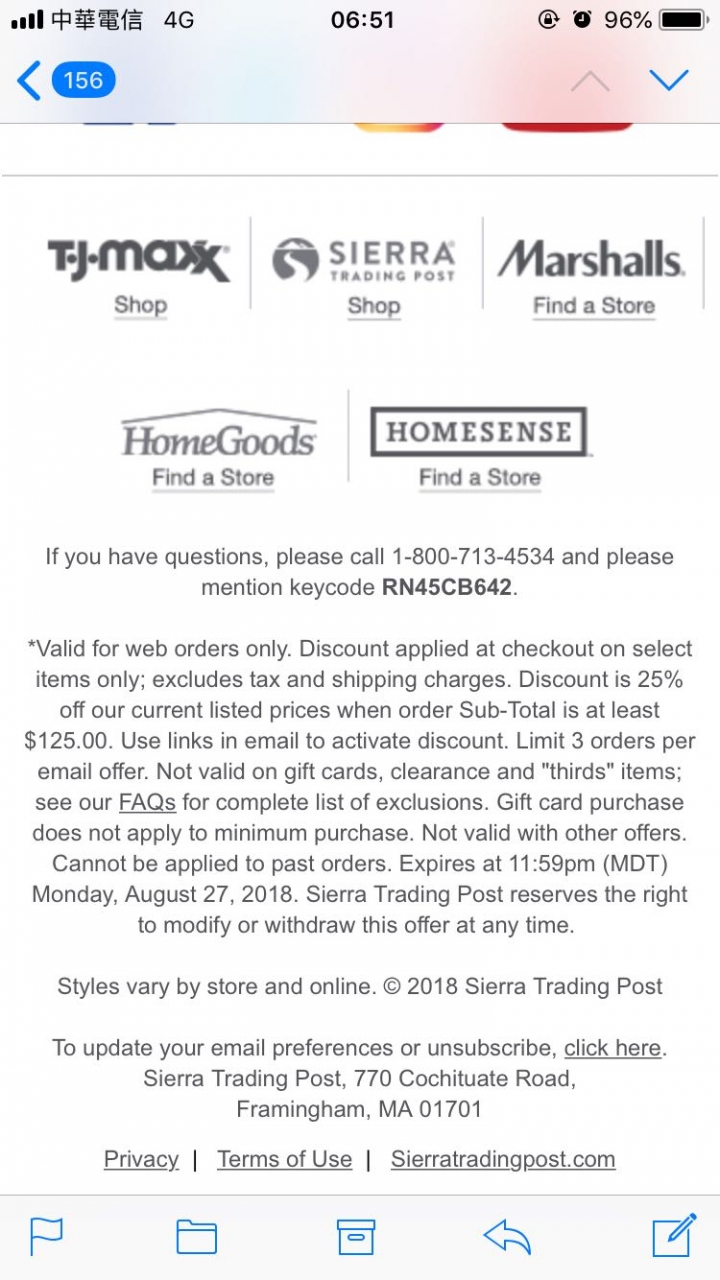
Task: Flag this email
Action: (46, 1237)
